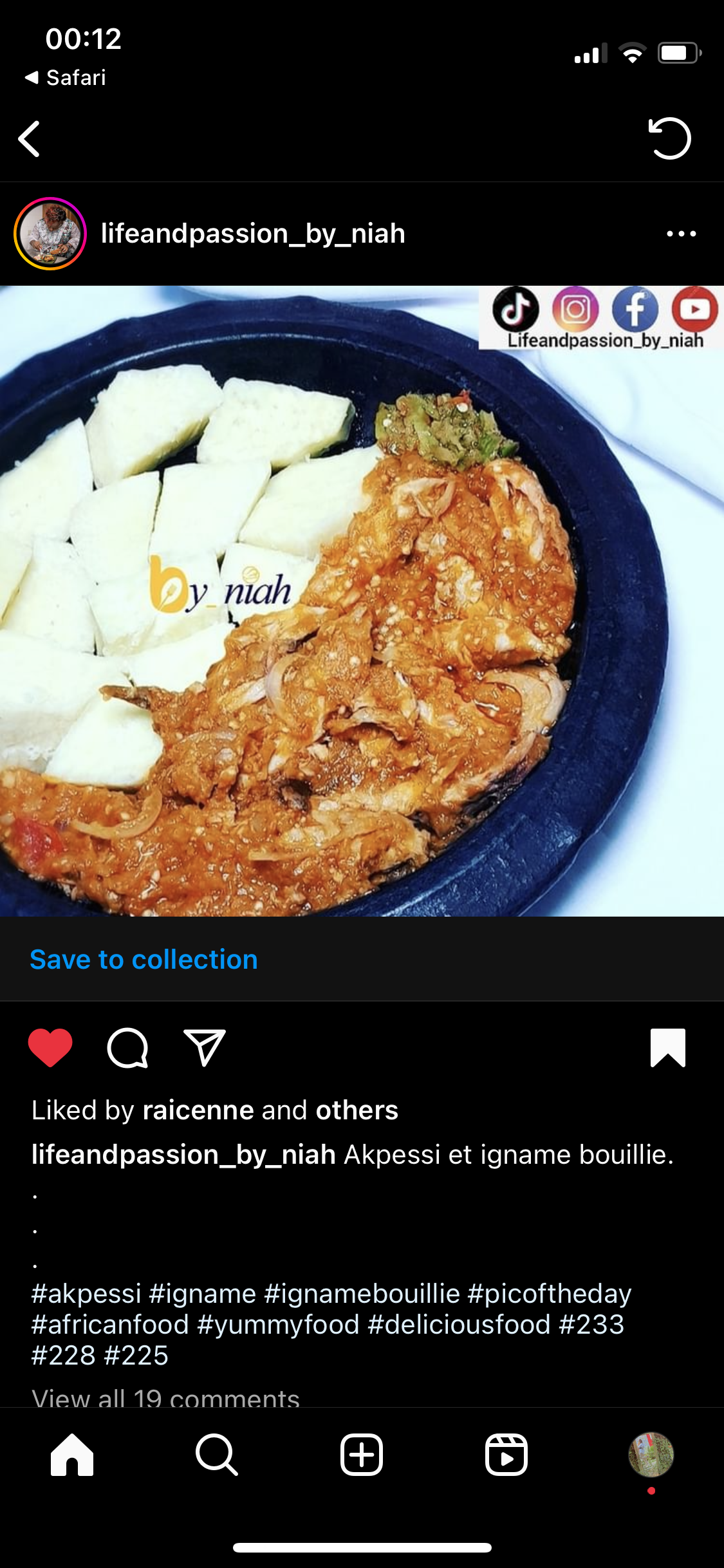Unlike the post with the red heart
The height and width of the screenshot is (1568, 724).
[x=50, y=1047]
